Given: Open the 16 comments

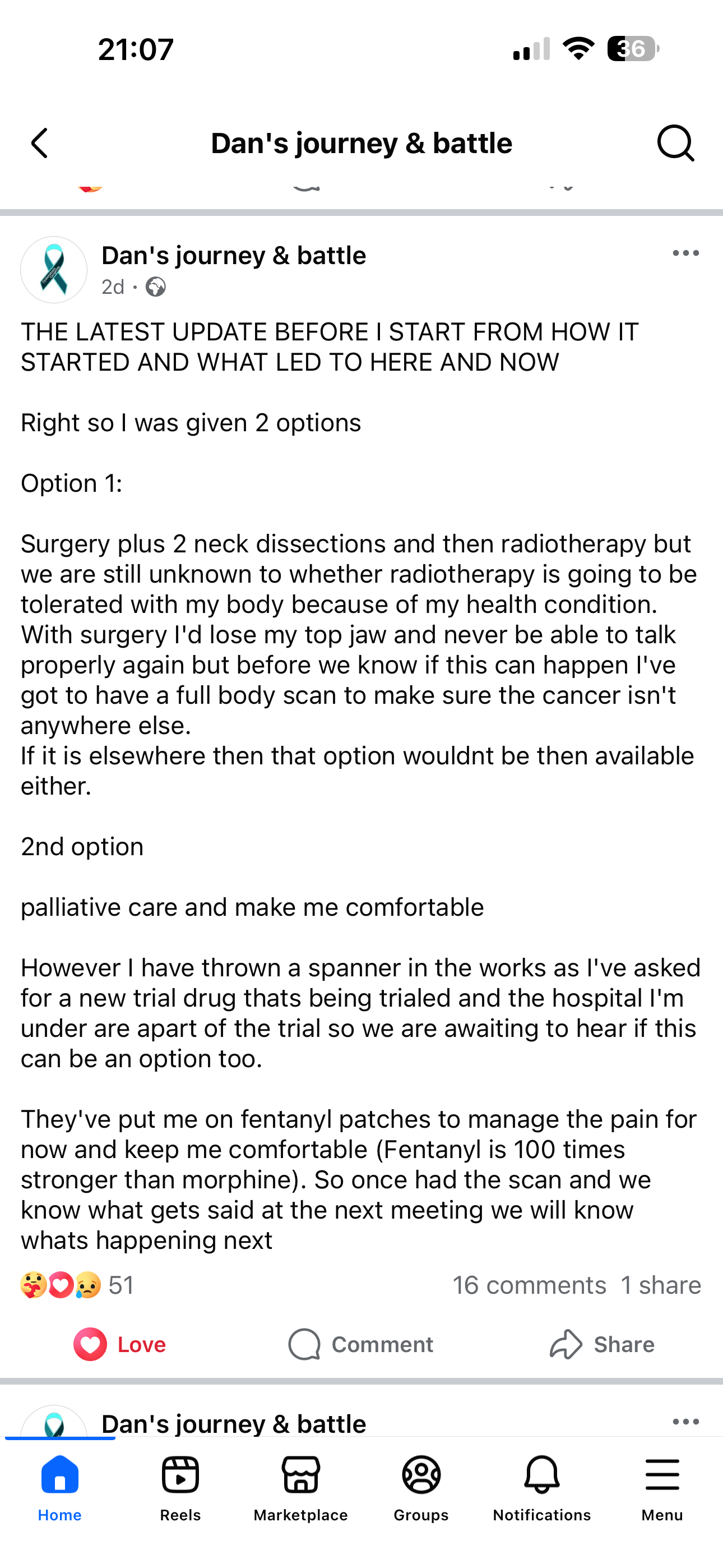Looking at the screenshot, I should [x=529, y=1285].
